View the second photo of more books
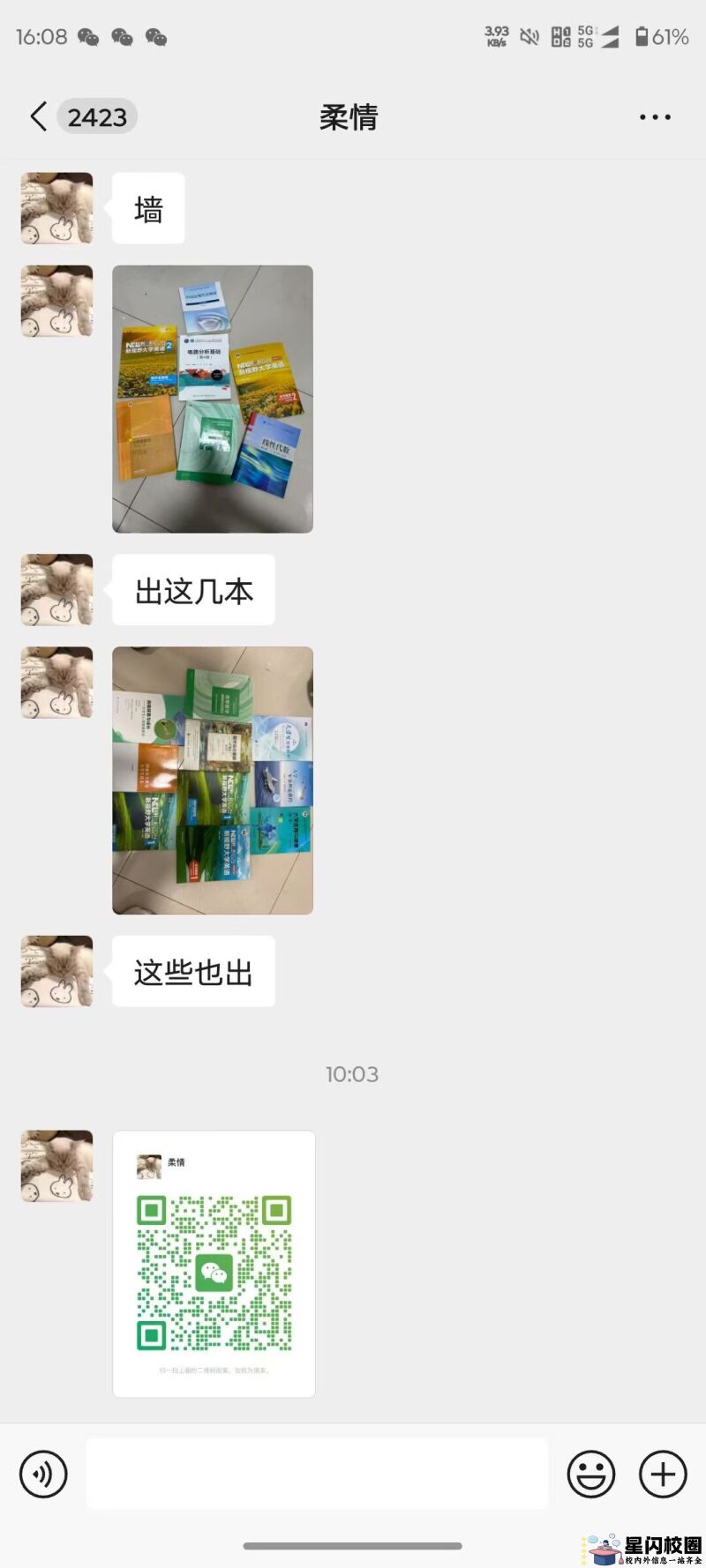Viewport: 706px width, 1568px height. pyautogui.click(x=213, y=780)
